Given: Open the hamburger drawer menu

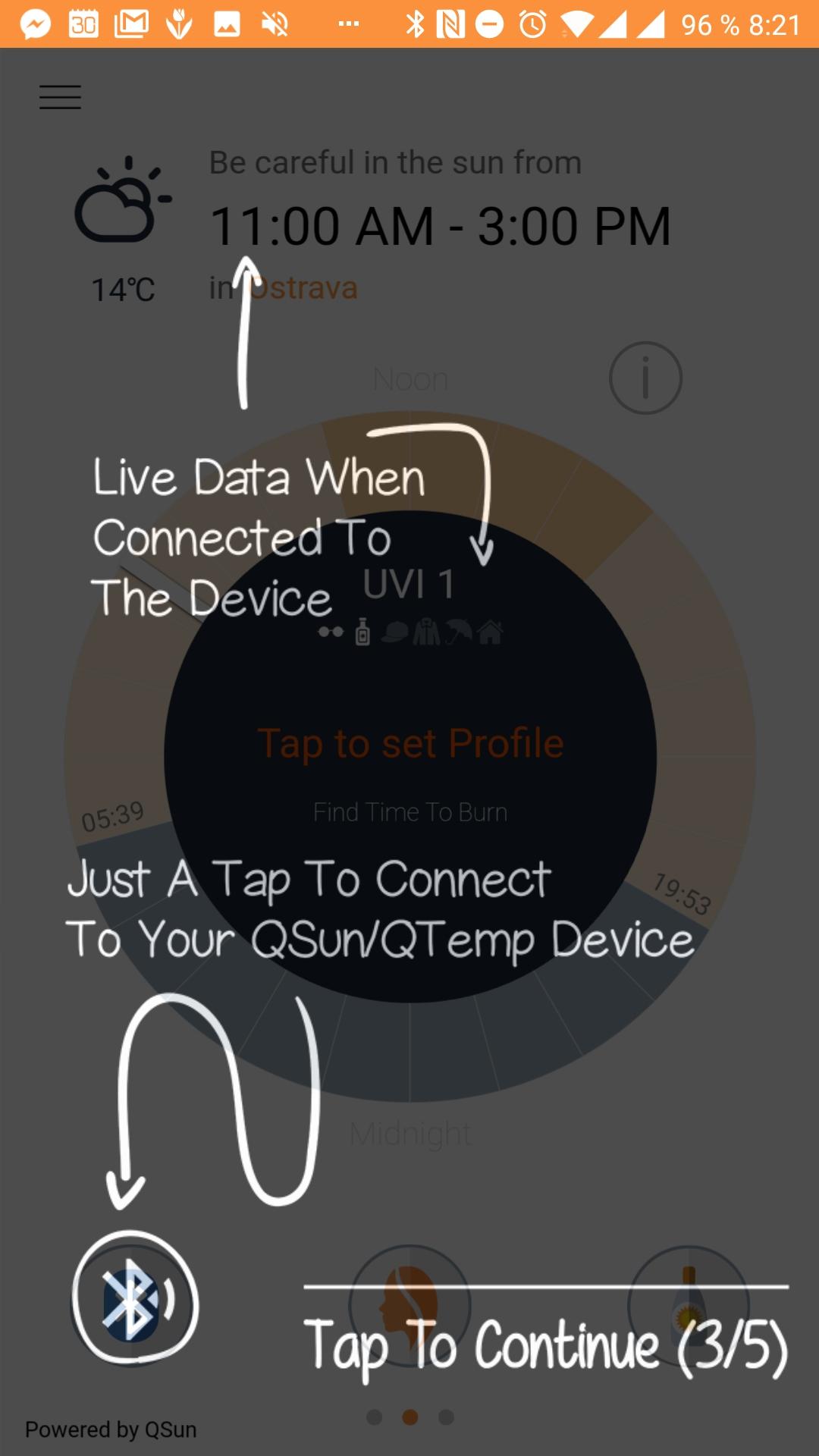Looking at the screenshot, I should [60, 97].
